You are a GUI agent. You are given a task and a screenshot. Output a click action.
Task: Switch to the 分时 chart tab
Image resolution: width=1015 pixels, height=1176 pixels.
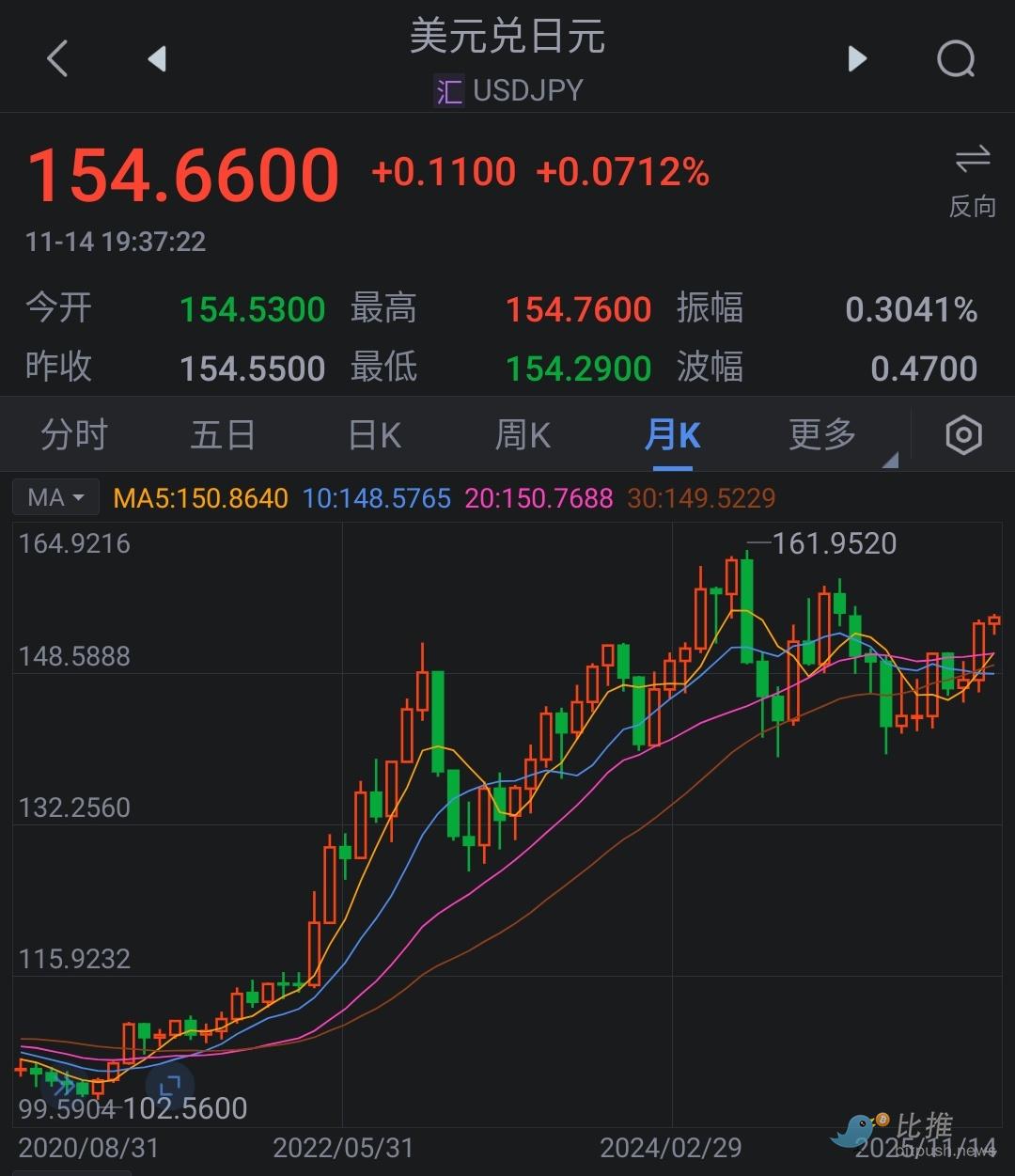click(73, 435)
